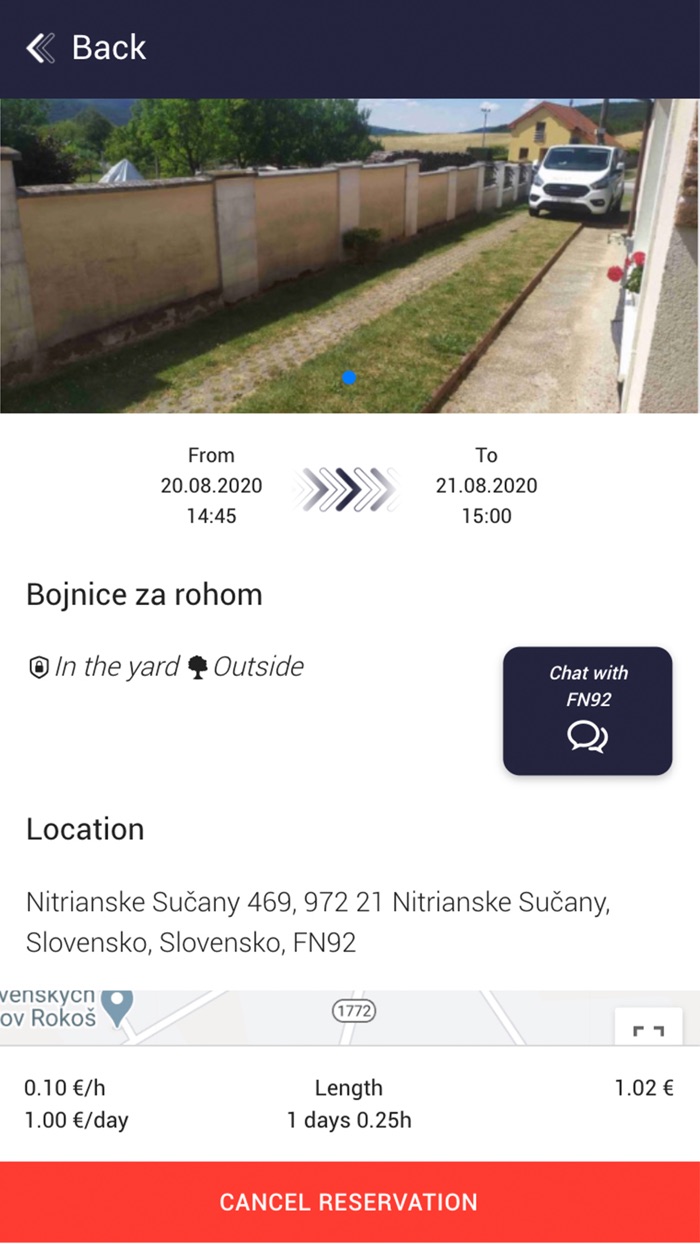Open chat with FN92

(x=588, y=711)
